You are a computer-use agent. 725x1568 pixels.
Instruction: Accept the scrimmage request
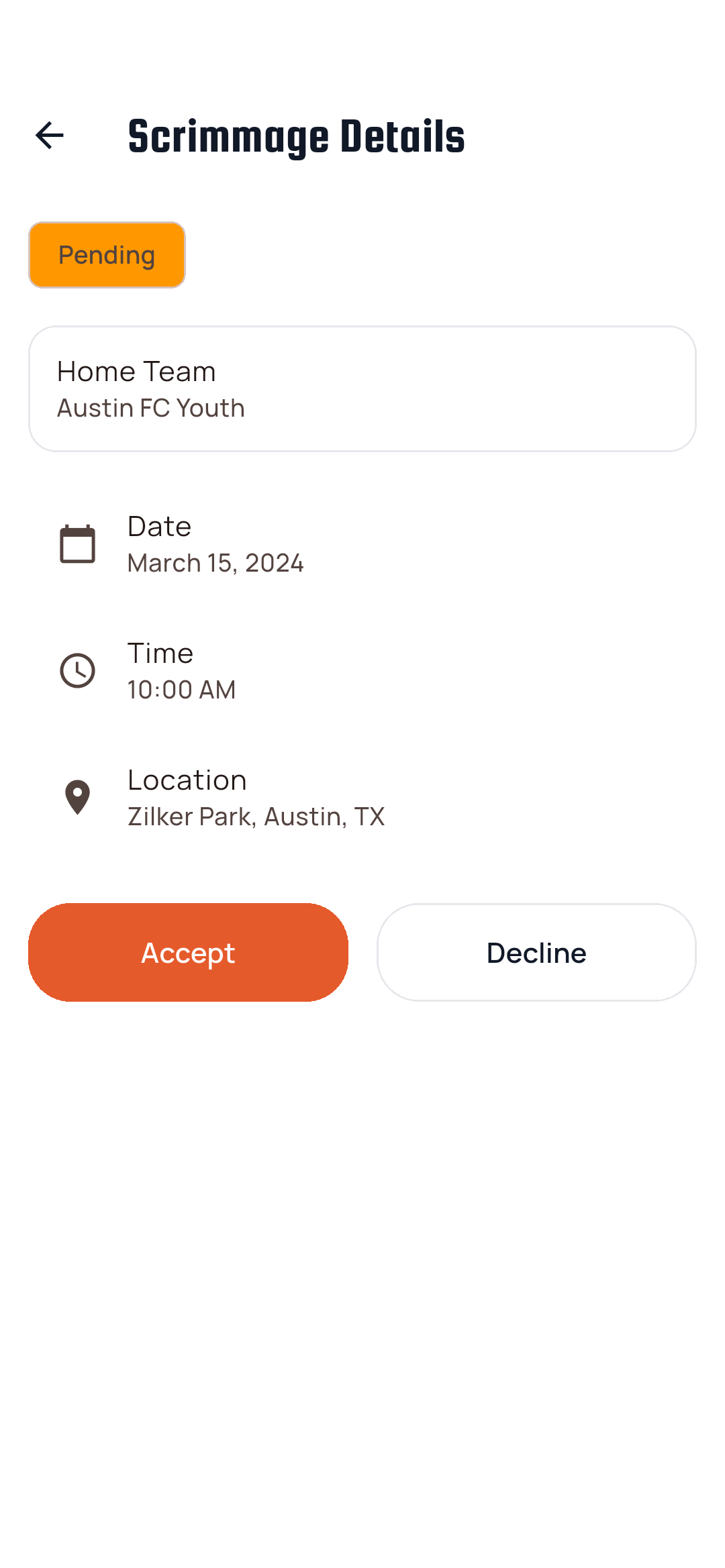188,952
